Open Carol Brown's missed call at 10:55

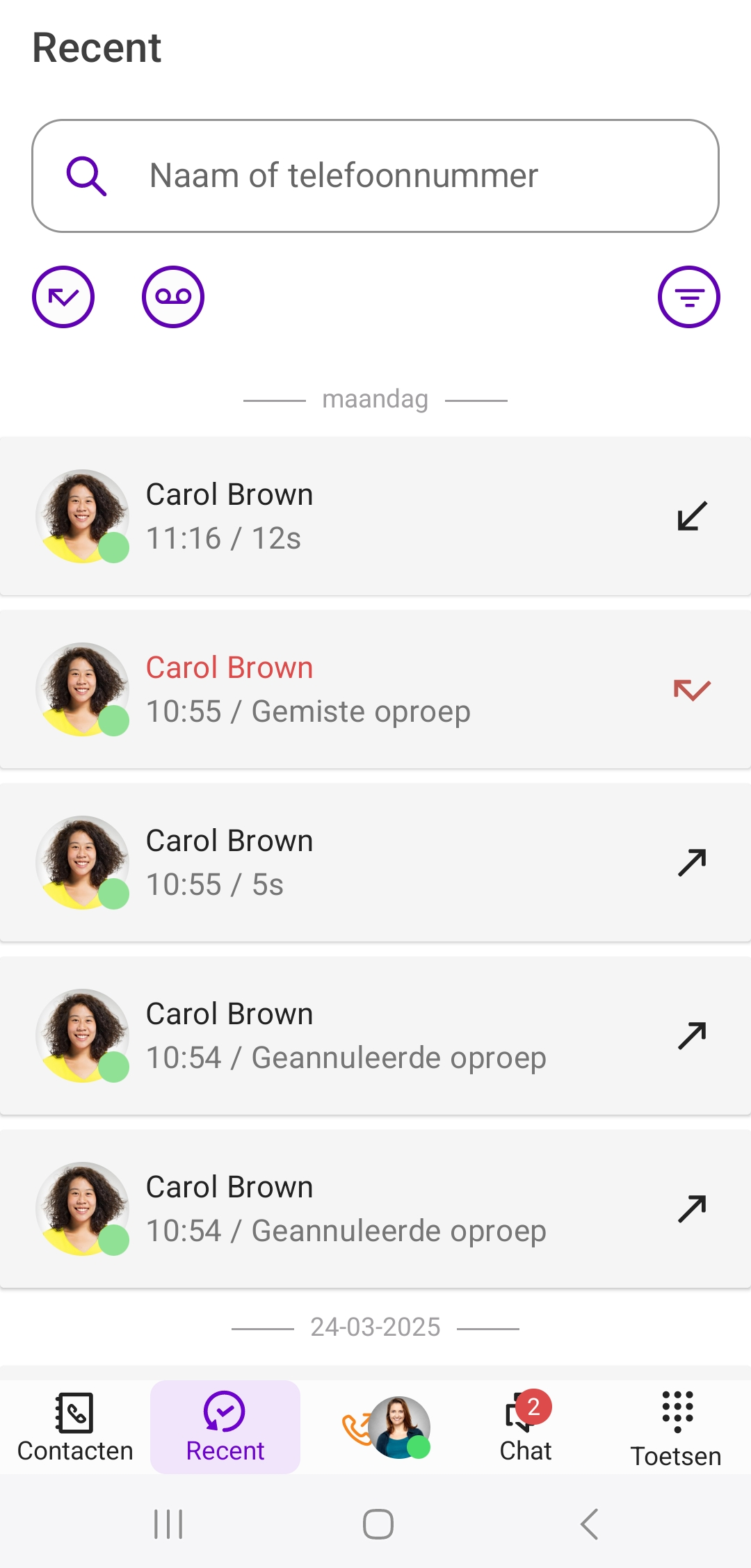[375, 689]
